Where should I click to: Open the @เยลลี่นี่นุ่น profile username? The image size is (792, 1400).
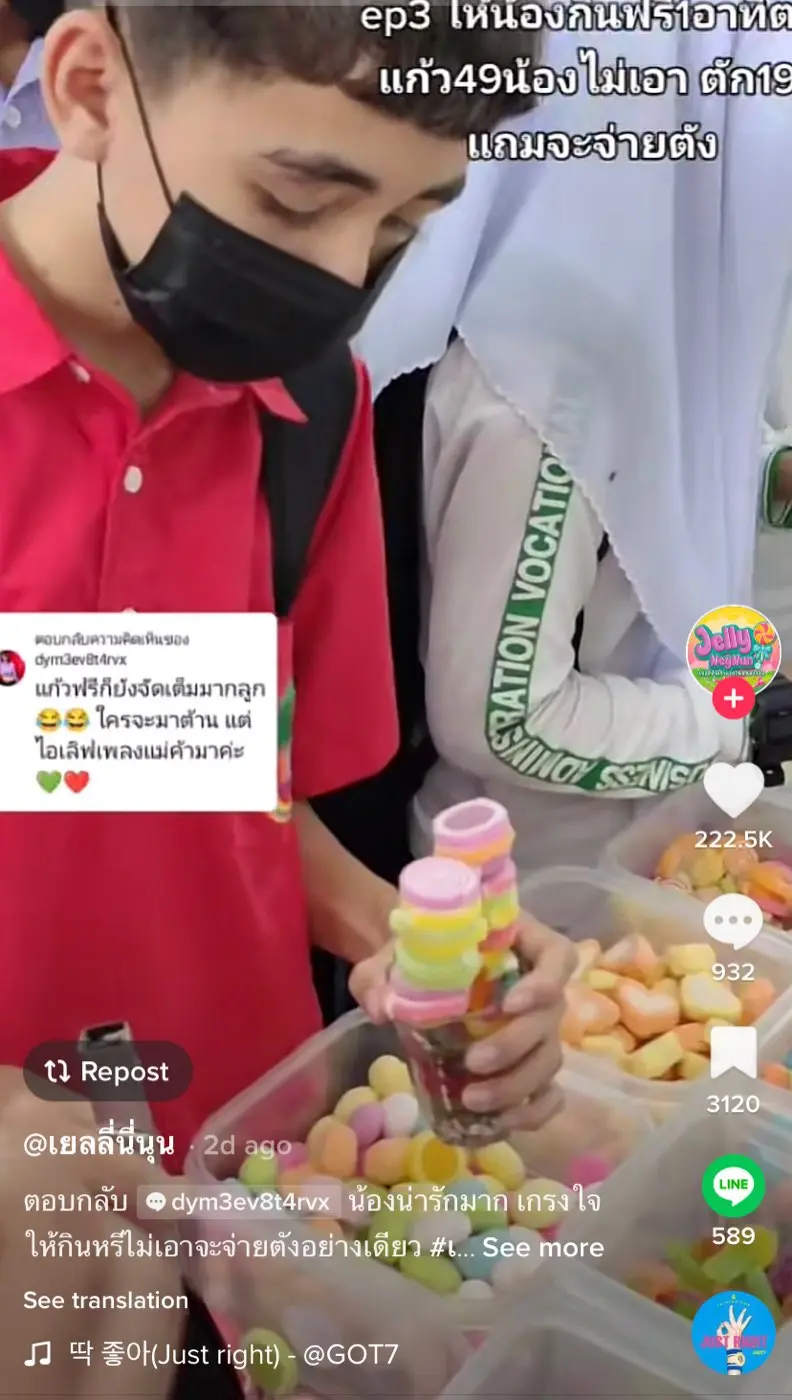[99, 1143]
